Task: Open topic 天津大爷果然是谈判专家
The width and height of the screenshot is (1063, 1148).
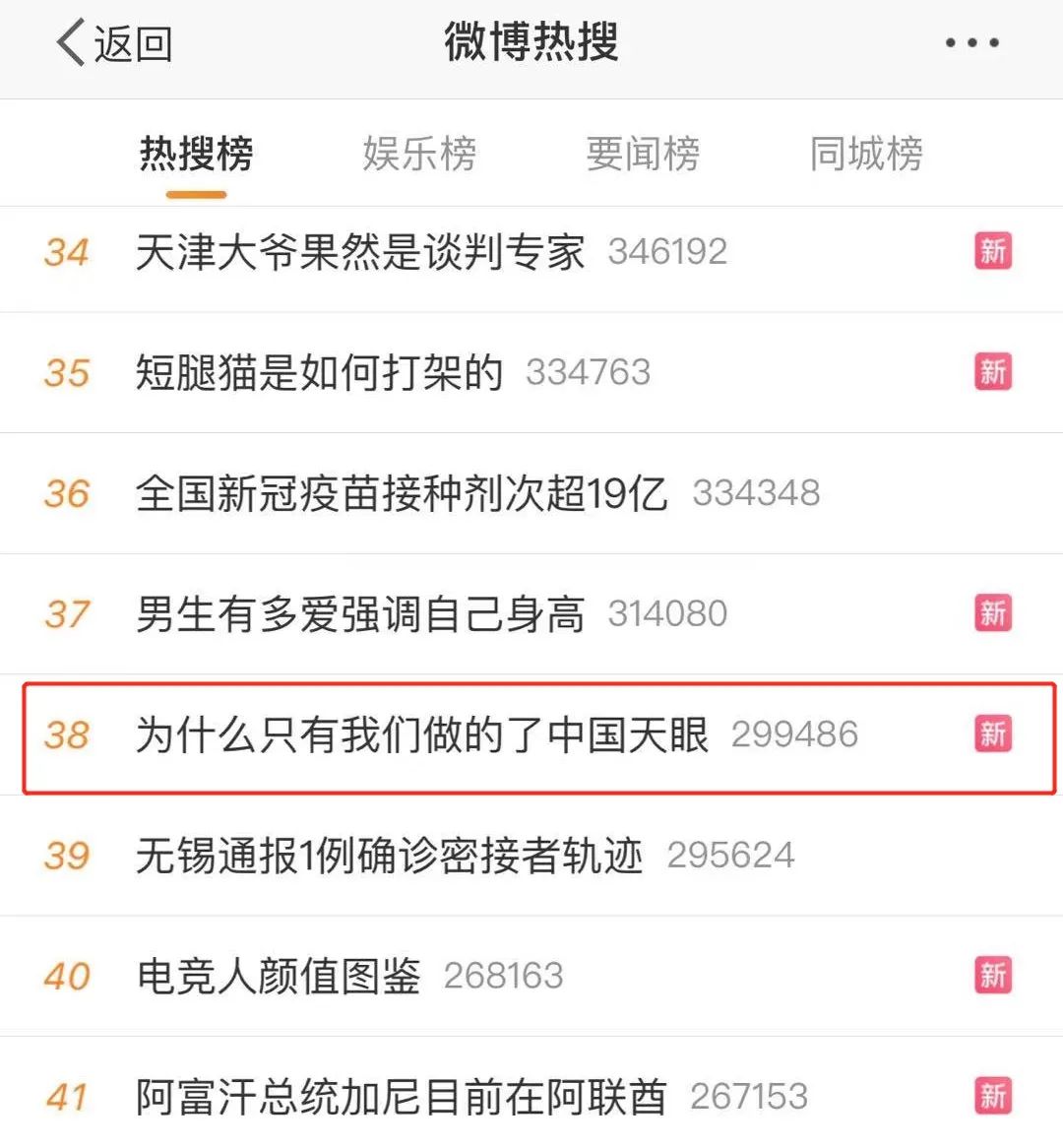Action: pyautogui.click(x=359, y=252)
